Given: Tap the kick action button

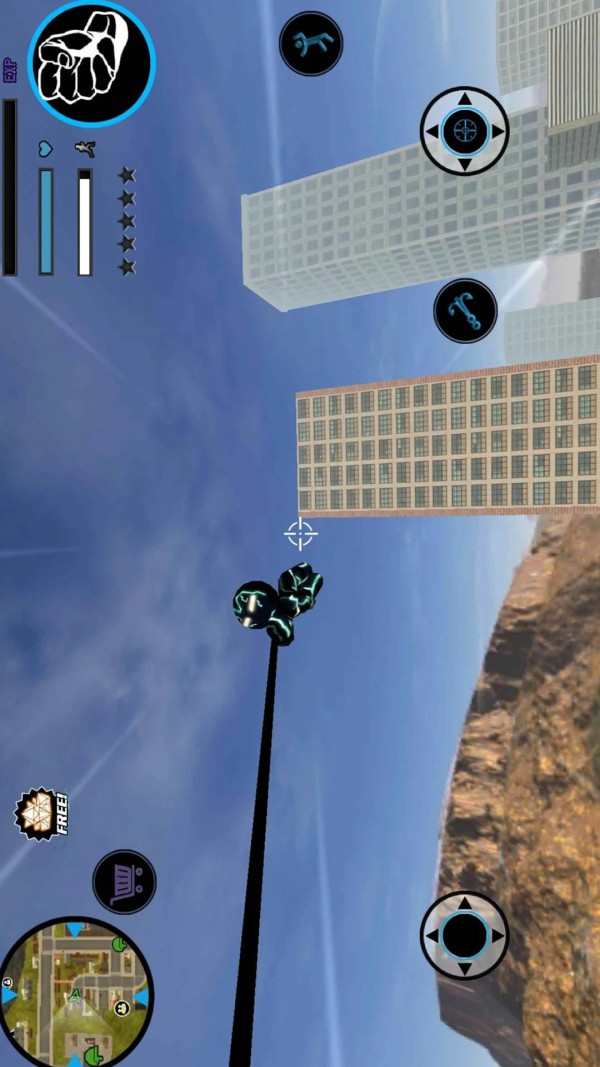Looking at the screenshot, I should (x=310, y=44).
